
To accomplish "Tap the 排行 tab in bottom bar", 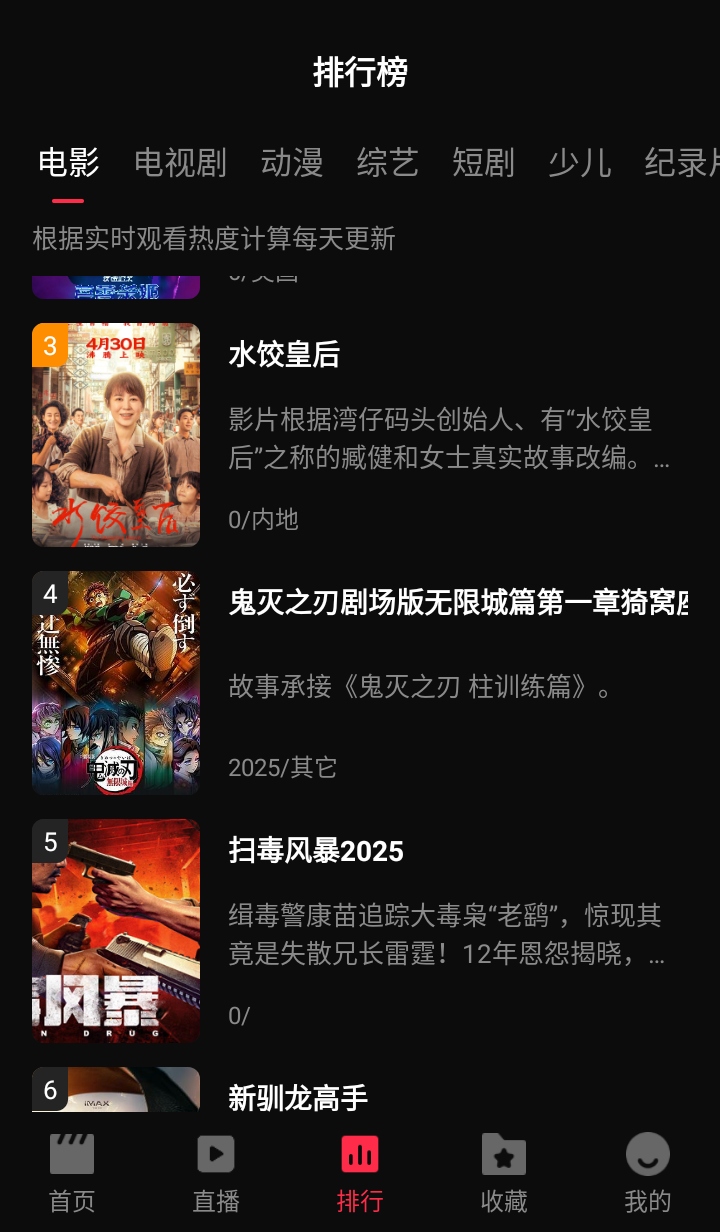I will pos(360,1174).
